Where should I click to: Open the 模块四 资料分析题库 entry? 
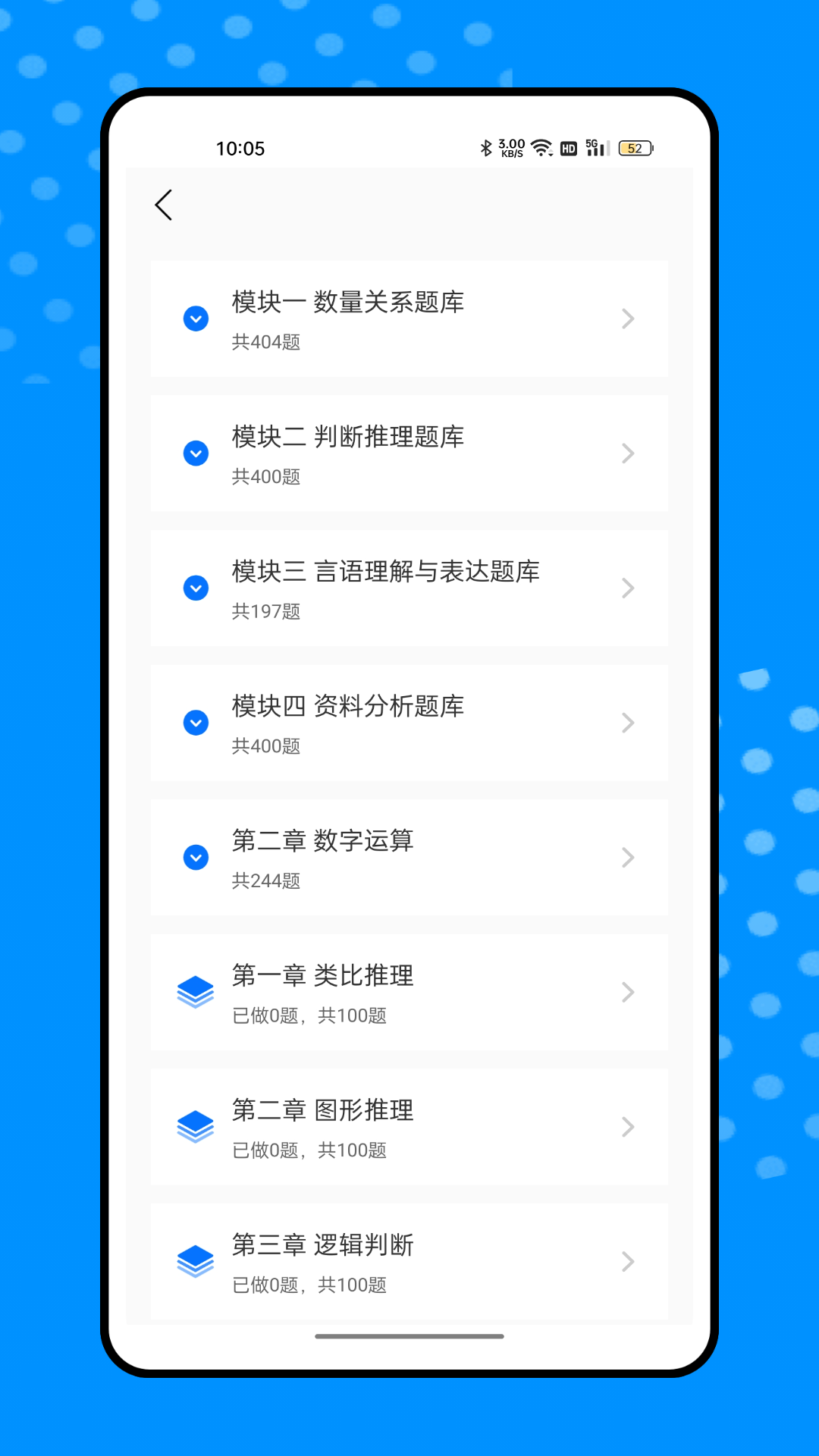pyautogui.click(x=409, y=723)
